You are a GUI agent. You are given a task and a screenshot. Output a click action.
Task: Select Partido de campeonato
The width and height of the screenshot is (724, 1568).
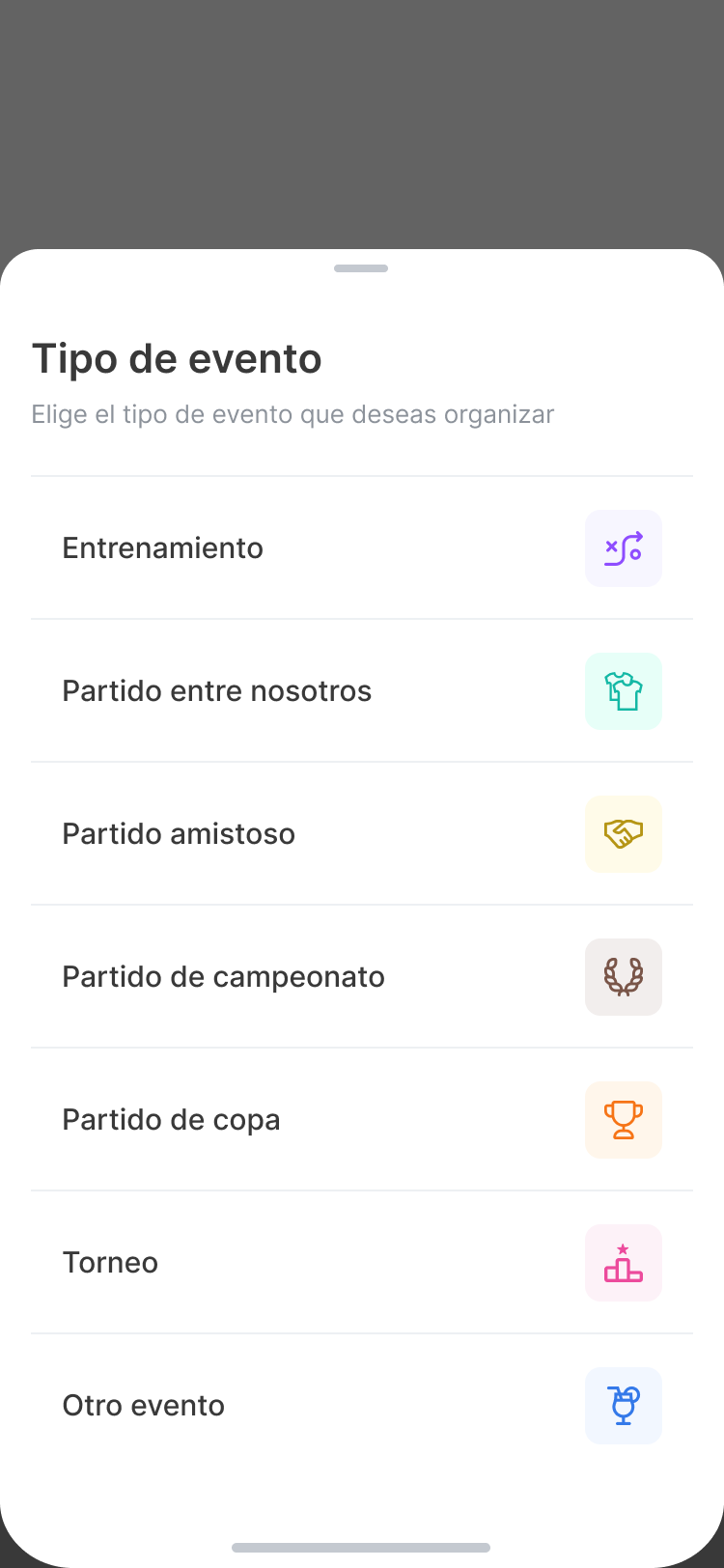pos(361,977)
